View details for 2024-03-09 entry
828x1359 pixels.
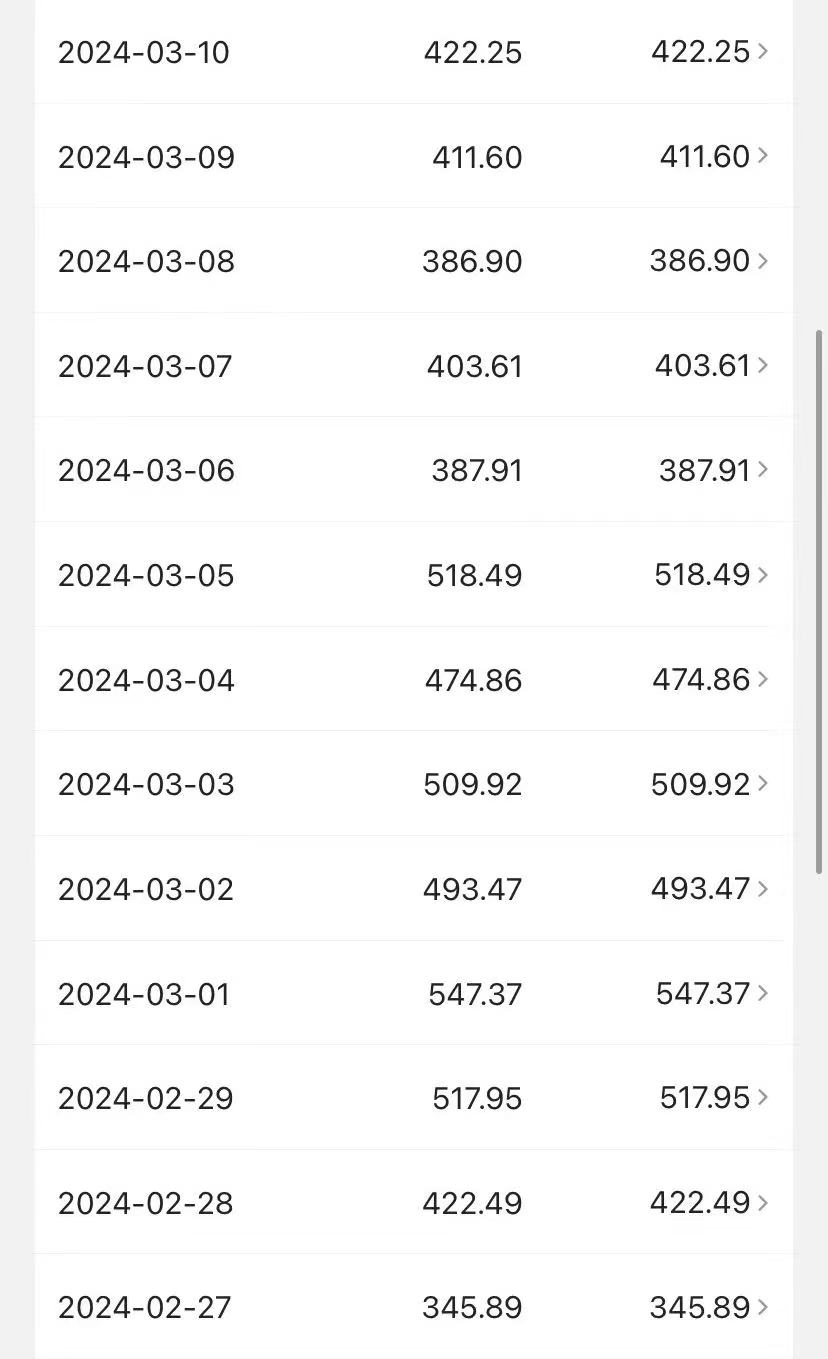pos(413,157)
